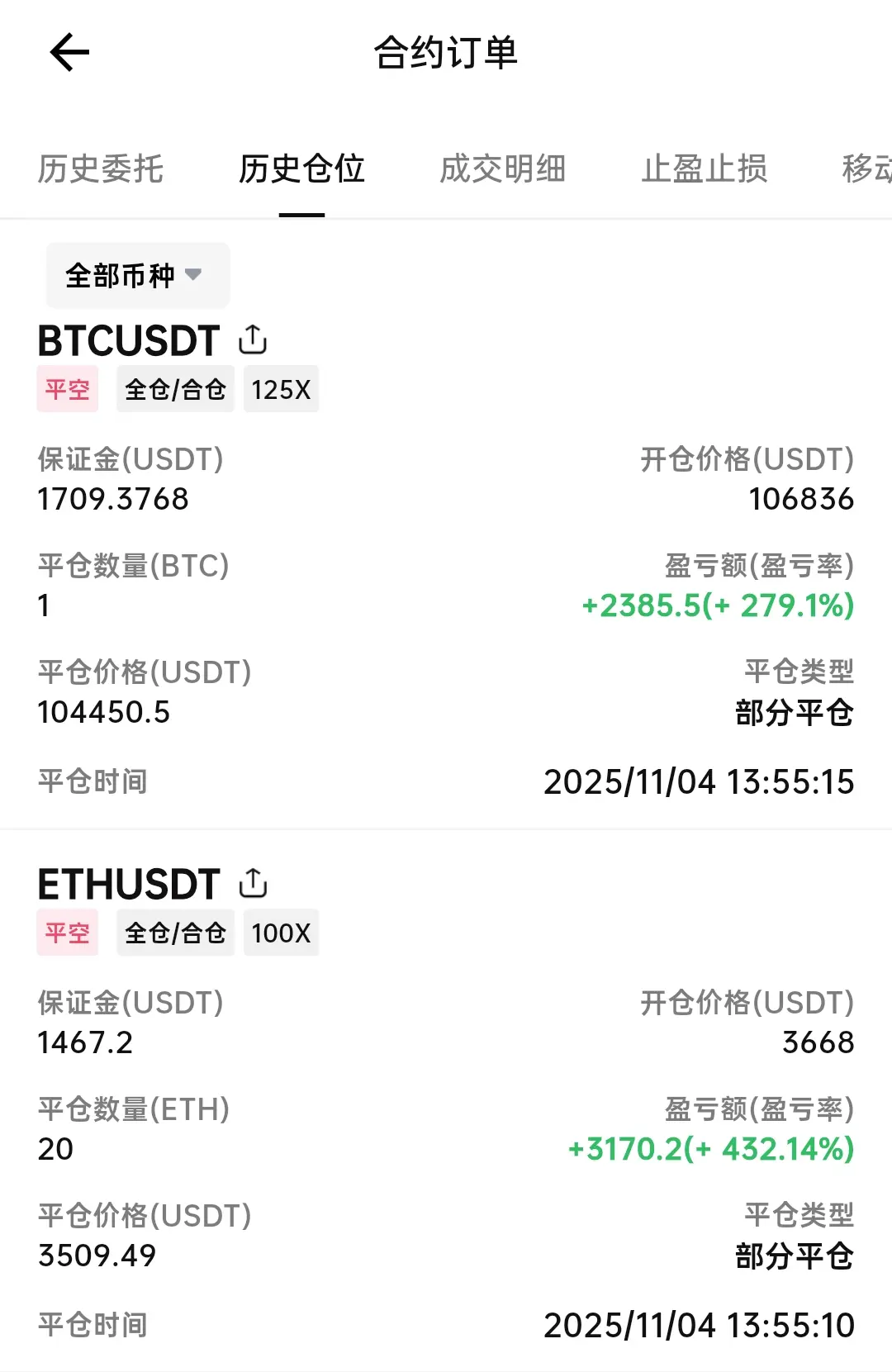This screenshot has height=1372, width=892.
Task: Share the ETHUSDT position record
Action: click(x=253, y=883)
